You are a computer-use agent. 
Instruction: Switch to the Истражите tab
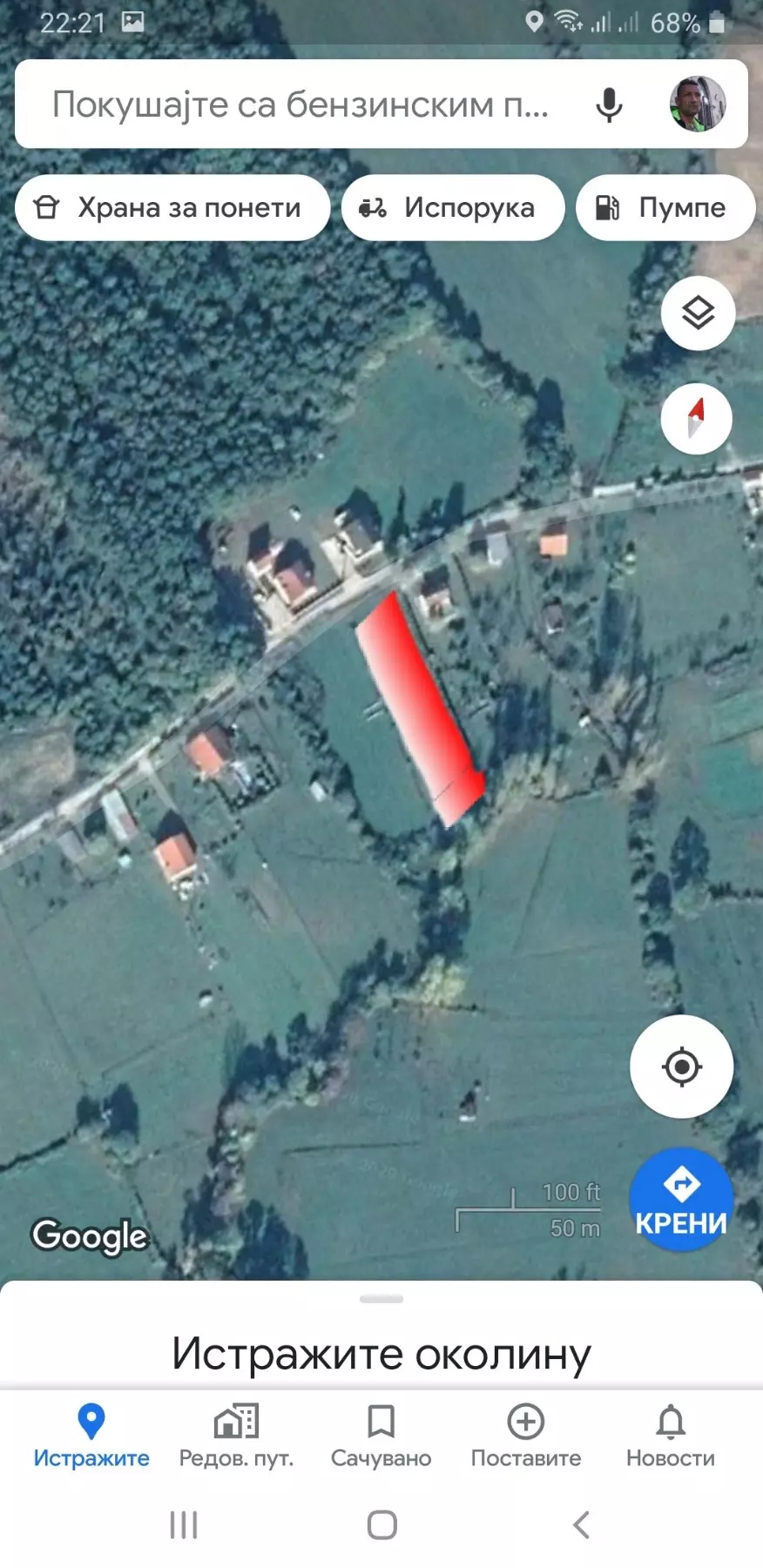[91, 1435]
